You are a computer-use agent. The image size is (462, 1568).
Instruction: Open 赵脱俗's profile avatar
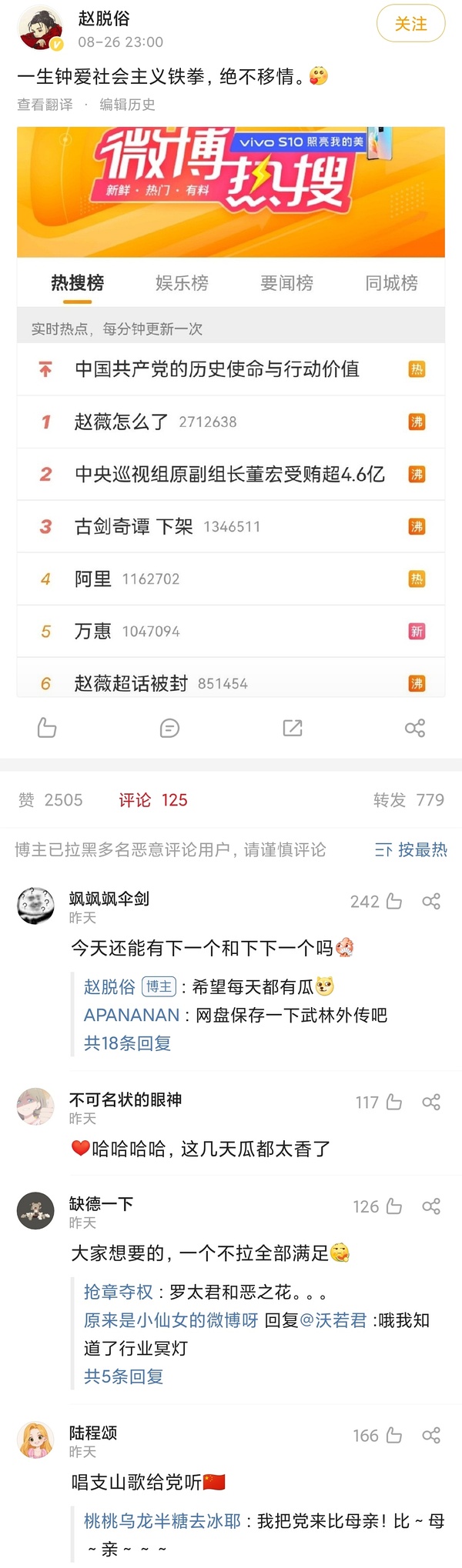pyautogui.click(x=41, y=28)
